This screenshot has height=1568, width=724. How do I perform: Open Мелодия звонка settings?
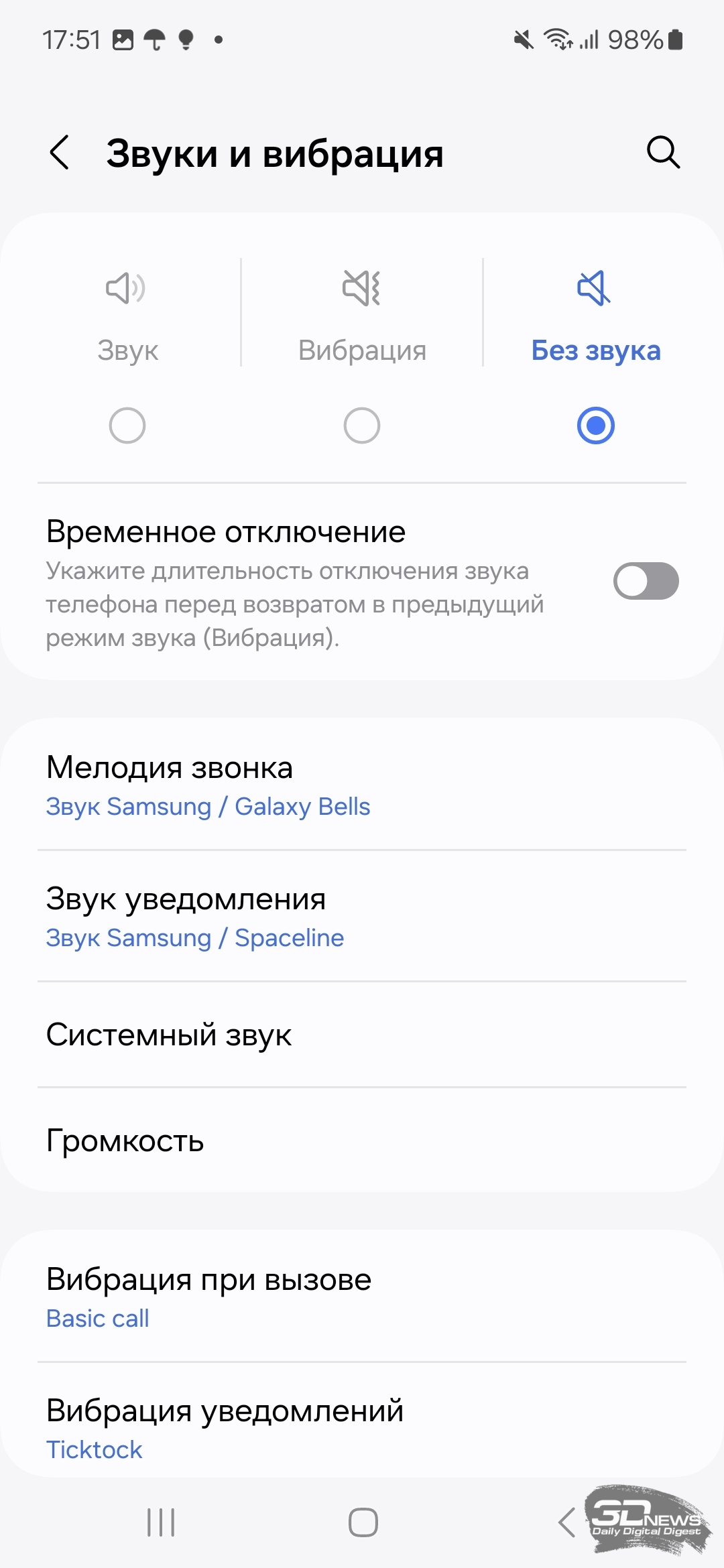pos(362,785)
